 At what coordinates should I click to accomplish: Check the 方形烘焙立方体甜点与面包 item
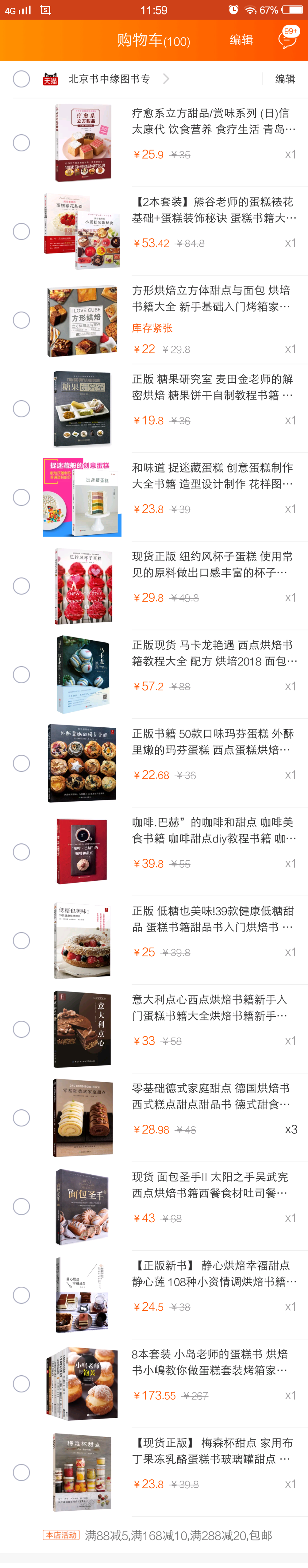[x=21, y=320]
